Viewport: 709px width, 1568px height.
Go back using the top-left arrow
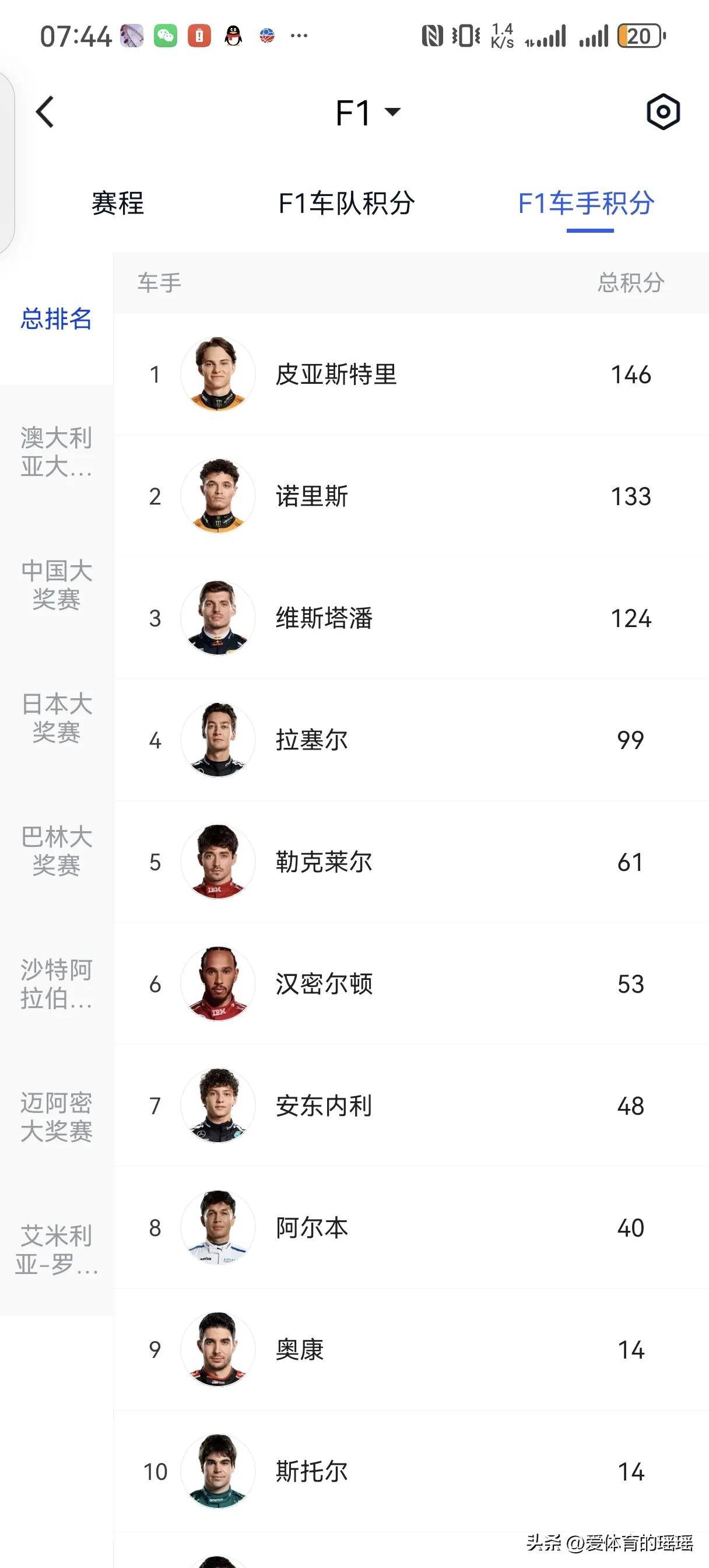pos(45,112)
